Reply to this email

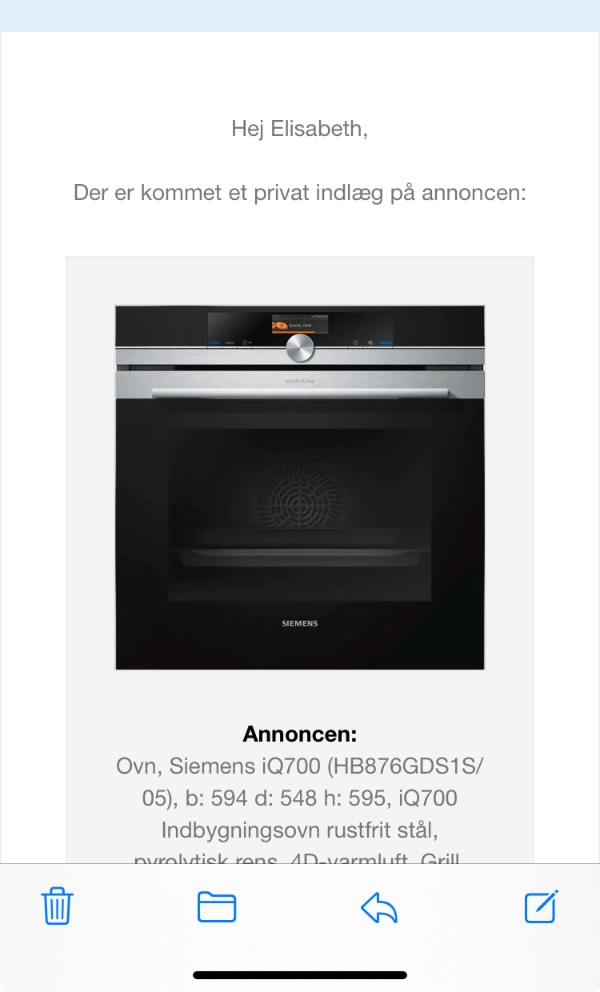379,907
